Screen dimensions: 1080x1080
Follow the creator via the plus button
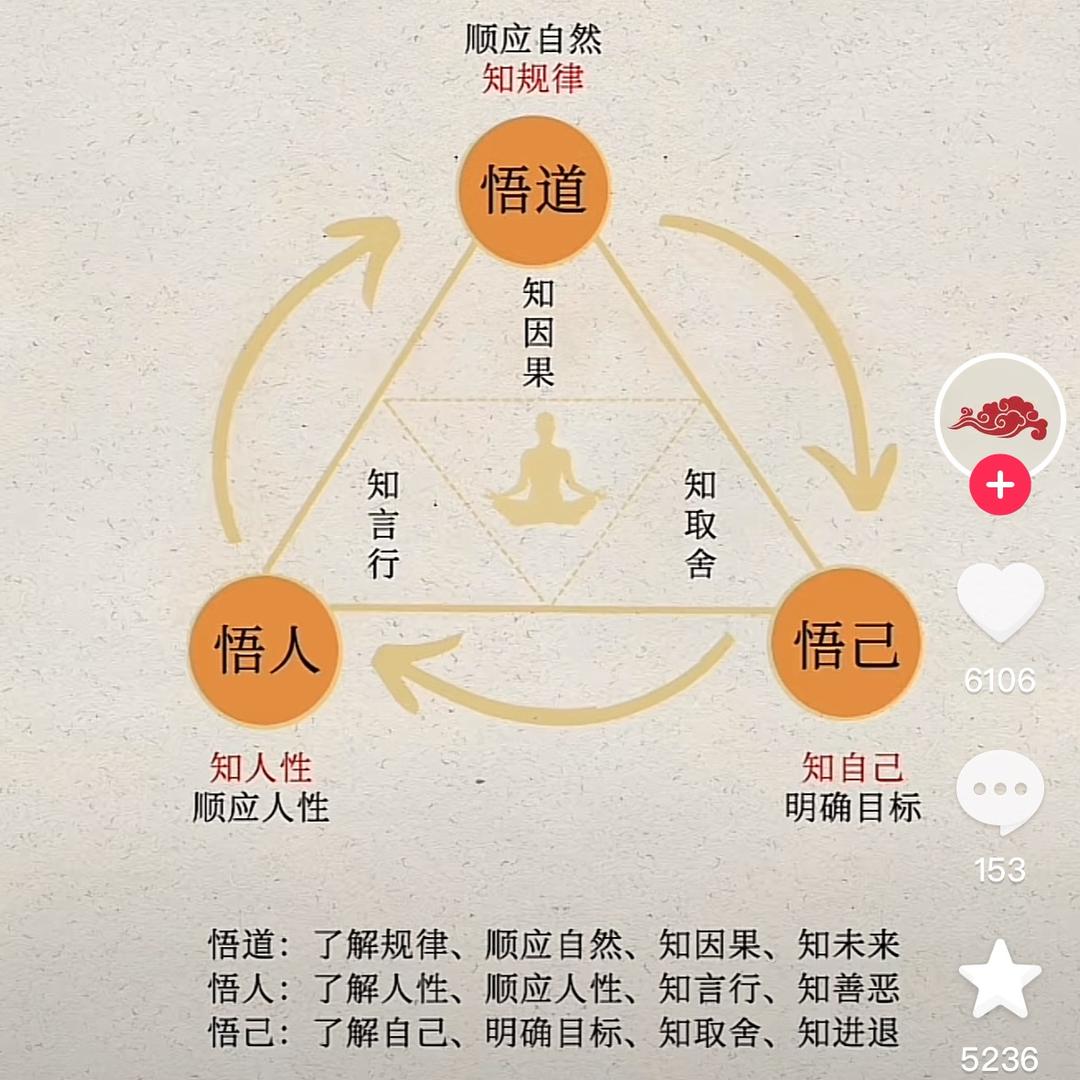point(999,487)
